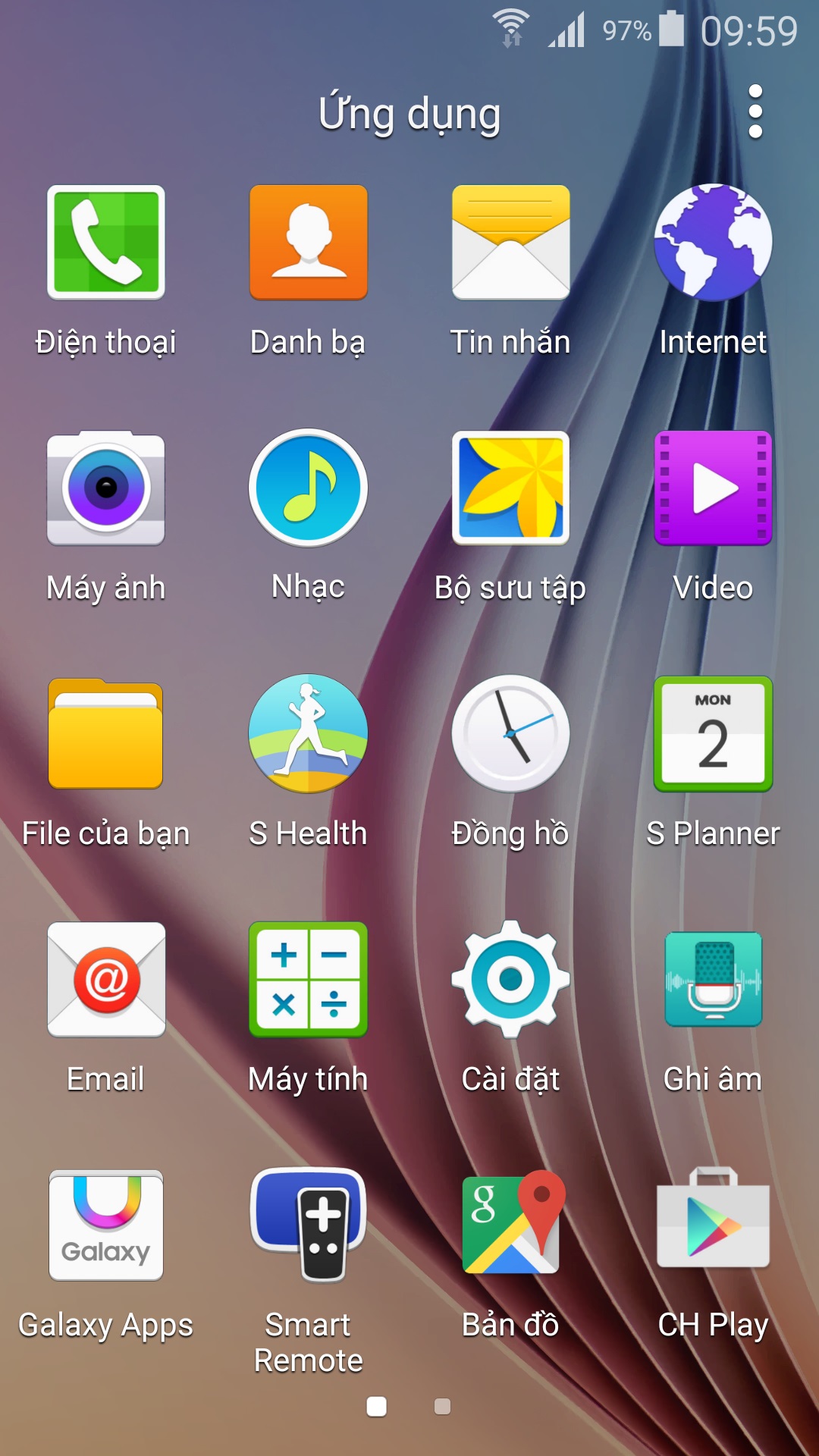Go to the second apps page indicator
The height and width of the screenshot is (1456, 819).
442,1407
